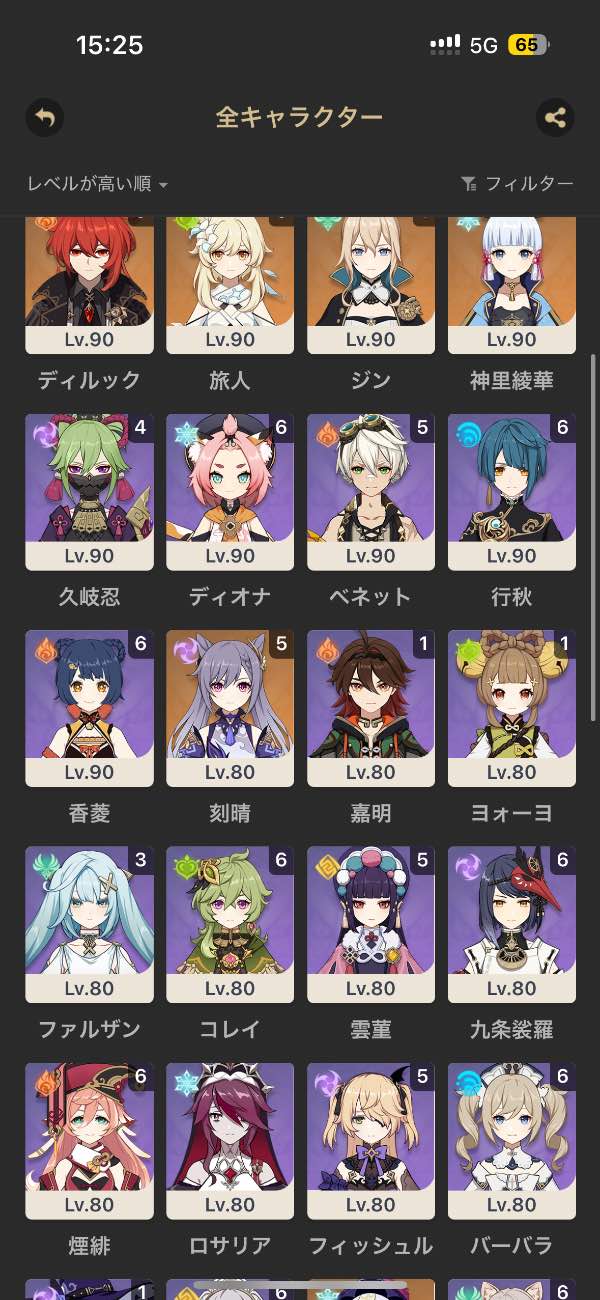Viewport: 600px width, 1300px height.
Task: Select the ファルザン character card
Action: (x=89, y=924)
